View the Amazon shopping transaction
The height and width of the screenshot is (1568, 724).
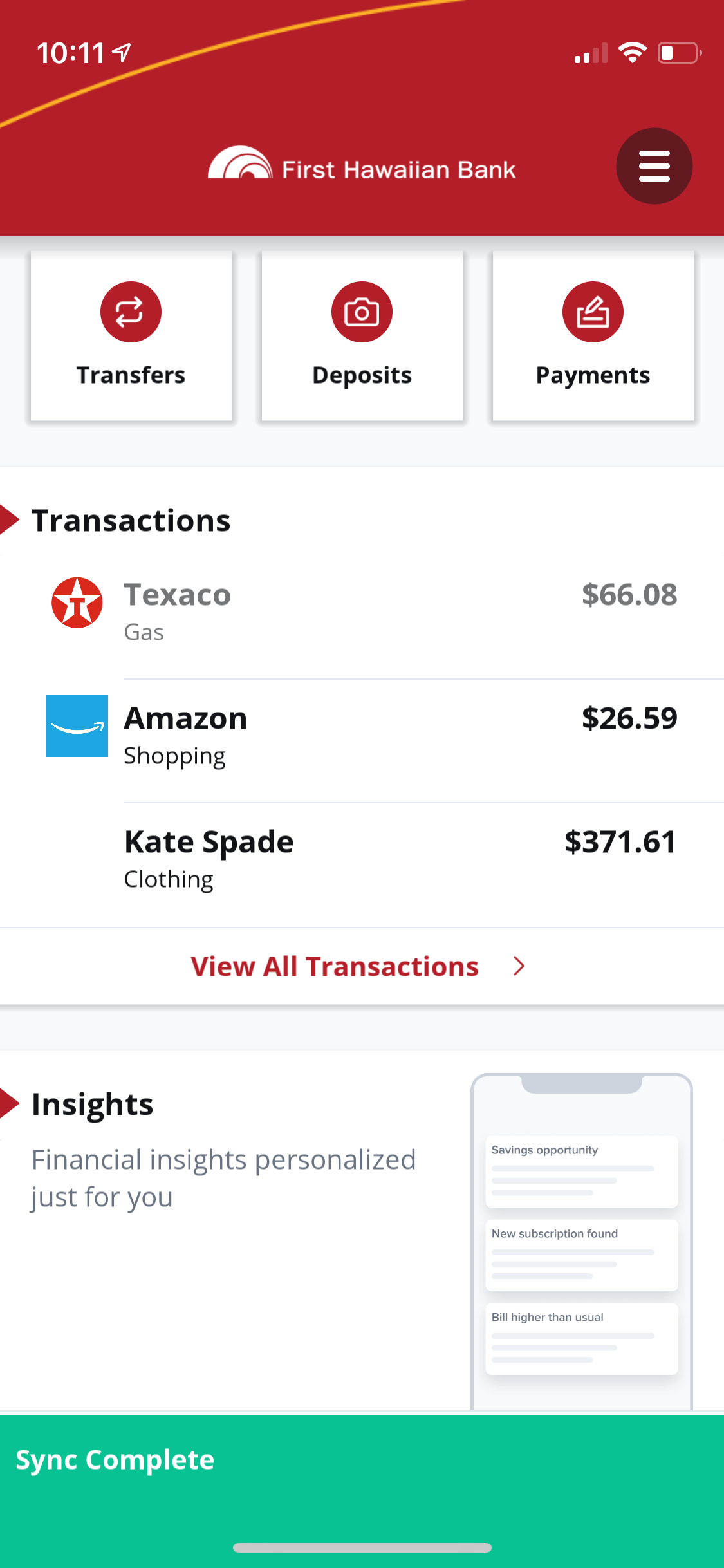coord(364,735)
